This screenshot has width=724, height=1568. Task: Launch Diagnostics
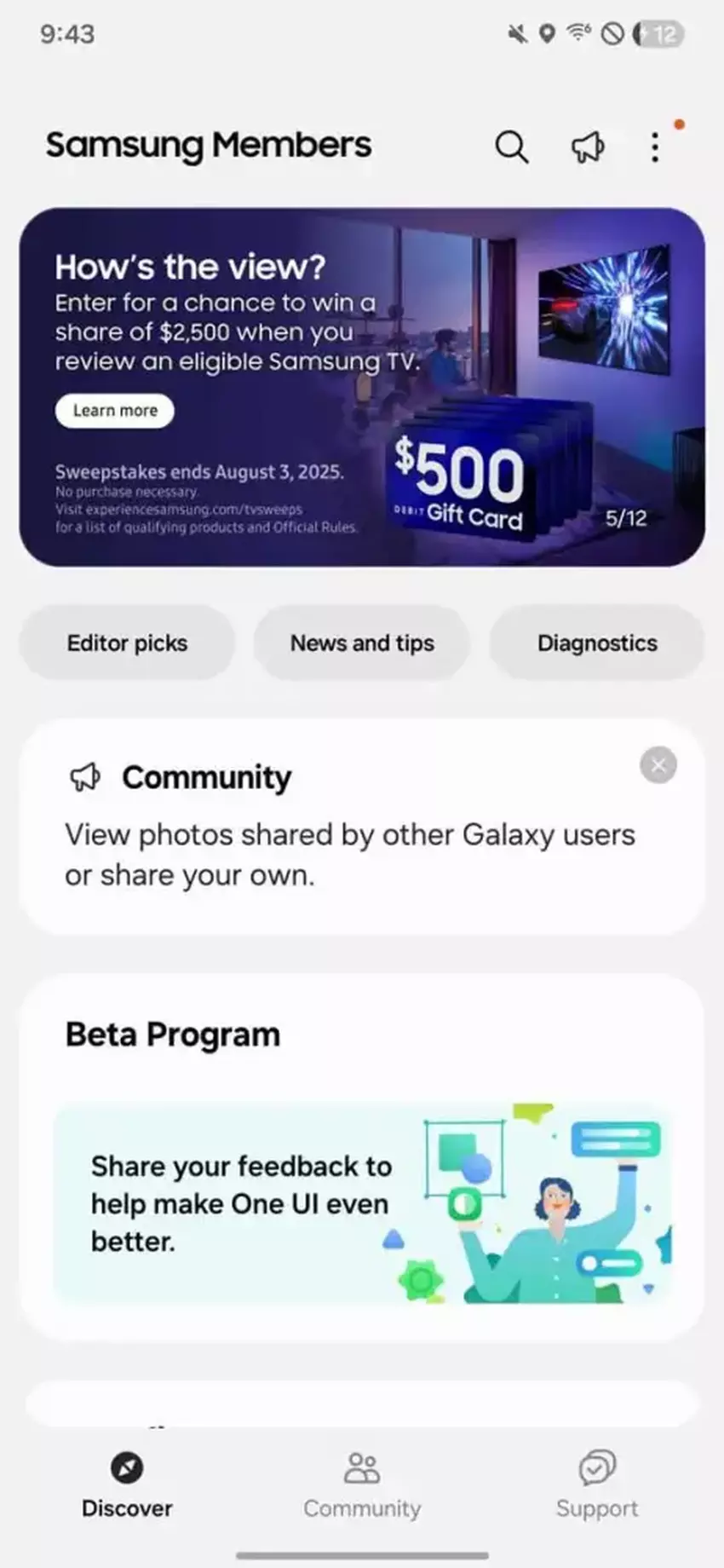pyautogui.click(x=597, y=643)
